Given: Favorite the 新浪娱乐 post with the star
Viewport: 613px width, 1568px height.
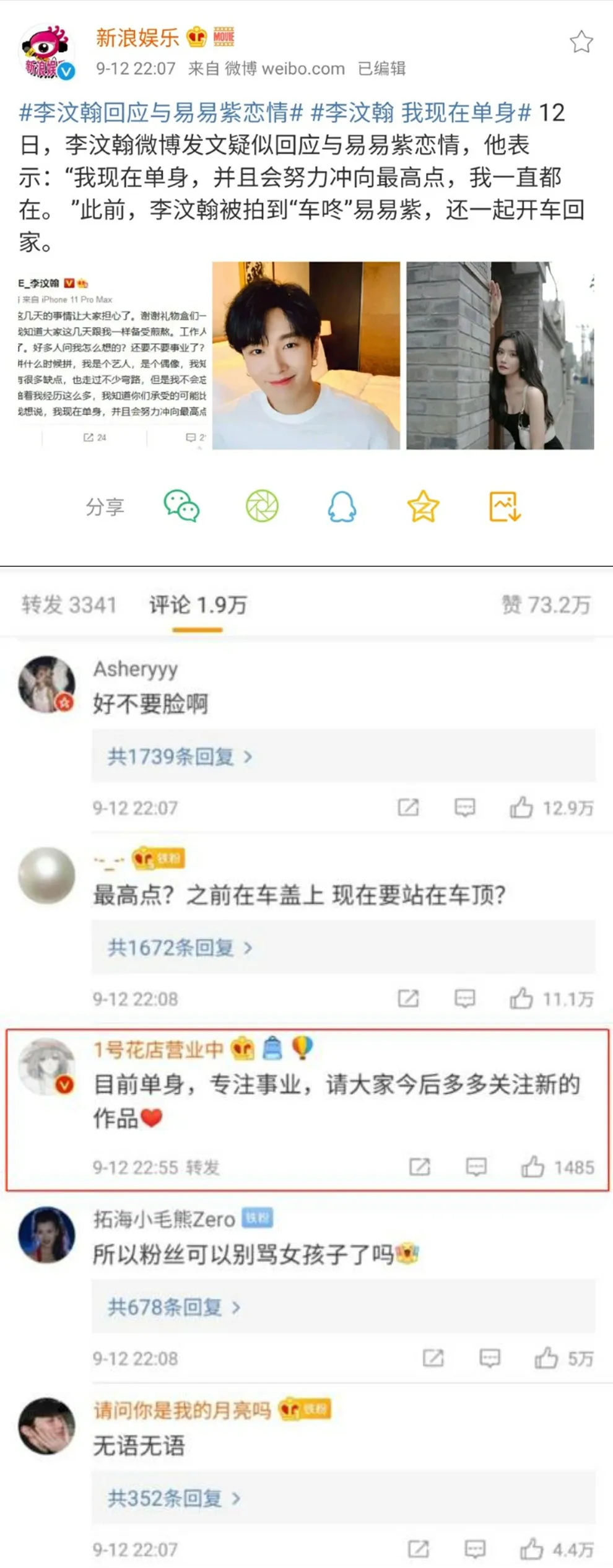Looking at the screenshot, I should [581, 42].
